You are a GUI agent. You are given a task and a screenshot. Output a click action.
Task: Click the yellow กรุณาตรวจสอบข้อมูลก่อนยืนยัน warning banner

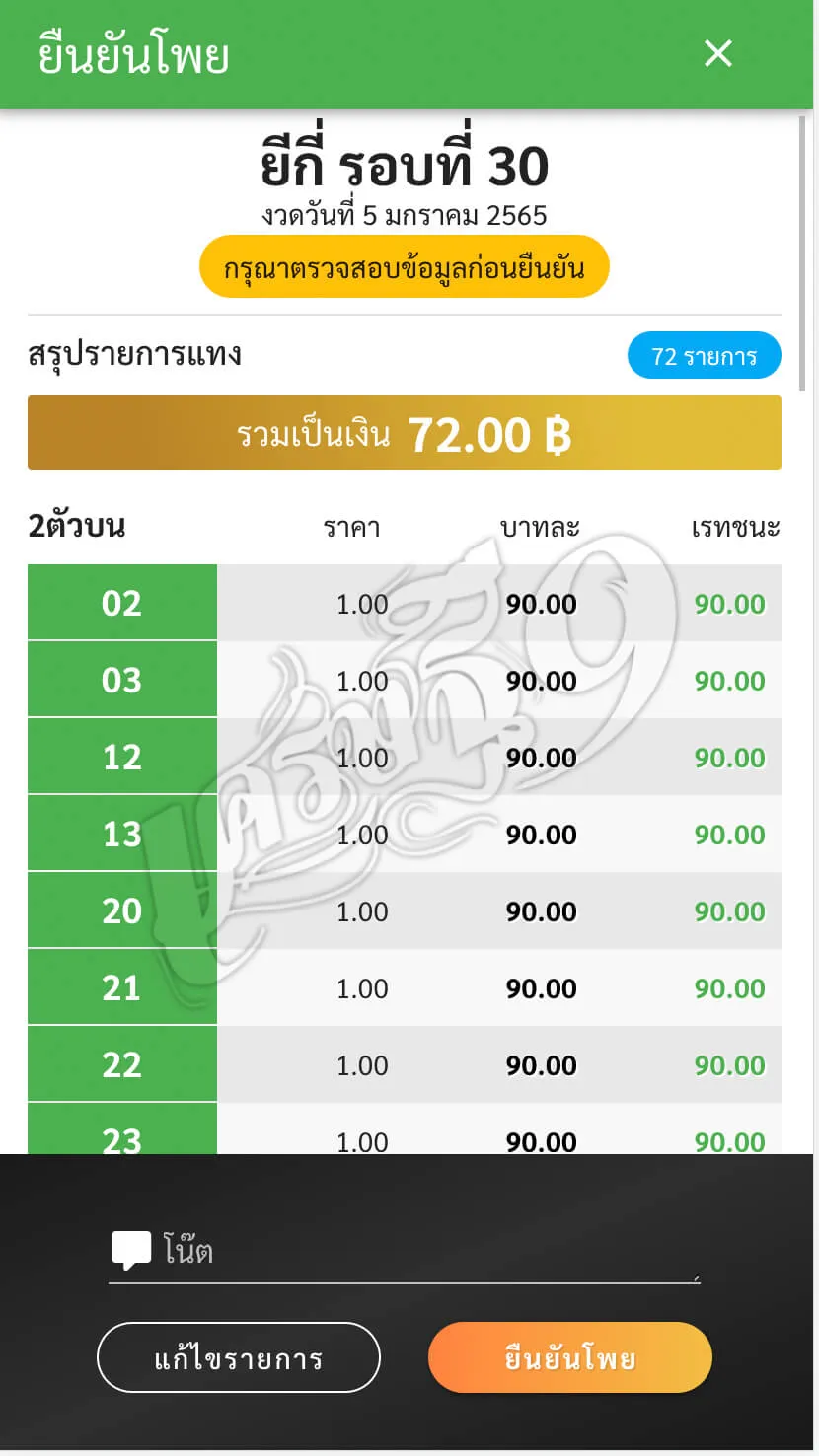point(405,266)
